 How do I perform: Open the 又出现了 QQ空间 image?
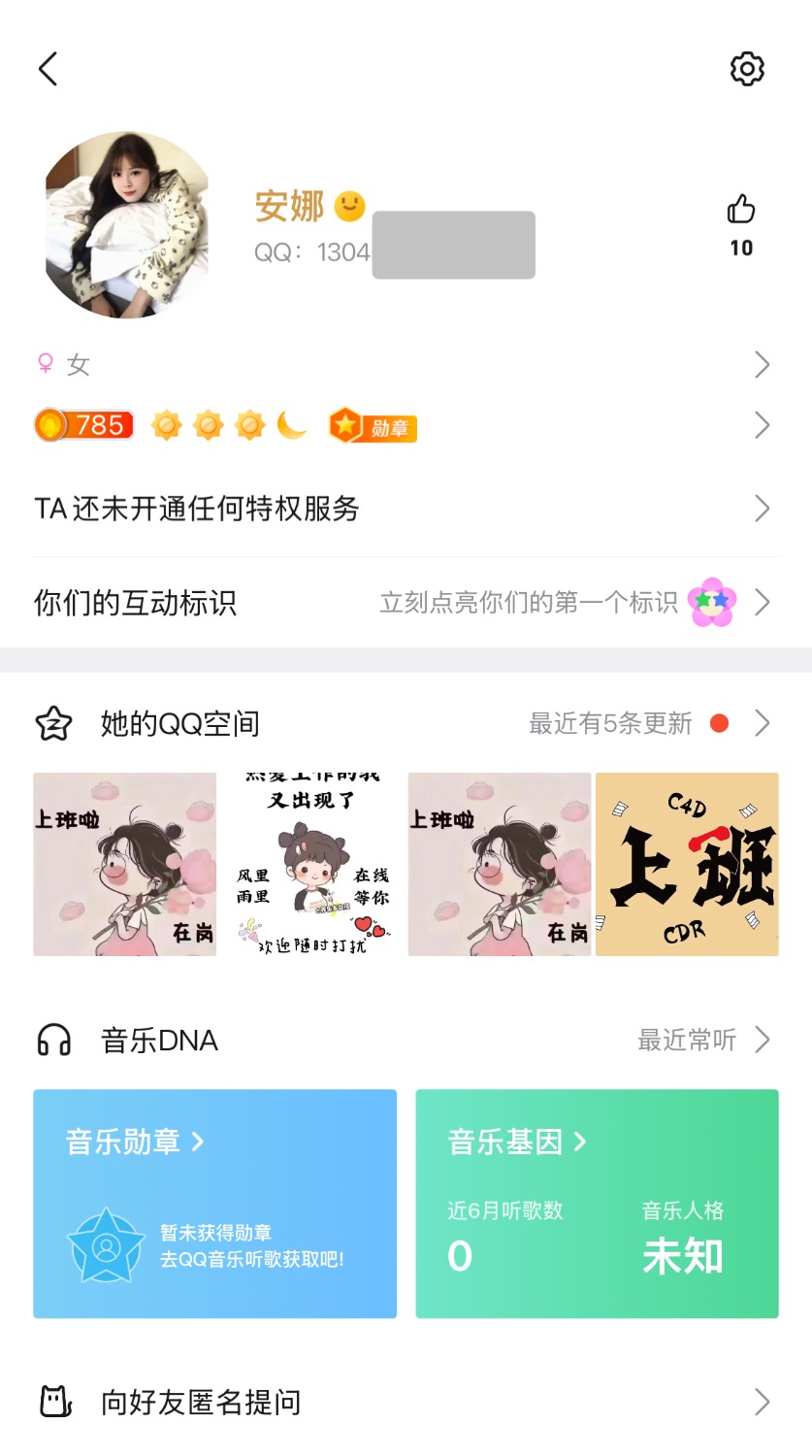312,864
